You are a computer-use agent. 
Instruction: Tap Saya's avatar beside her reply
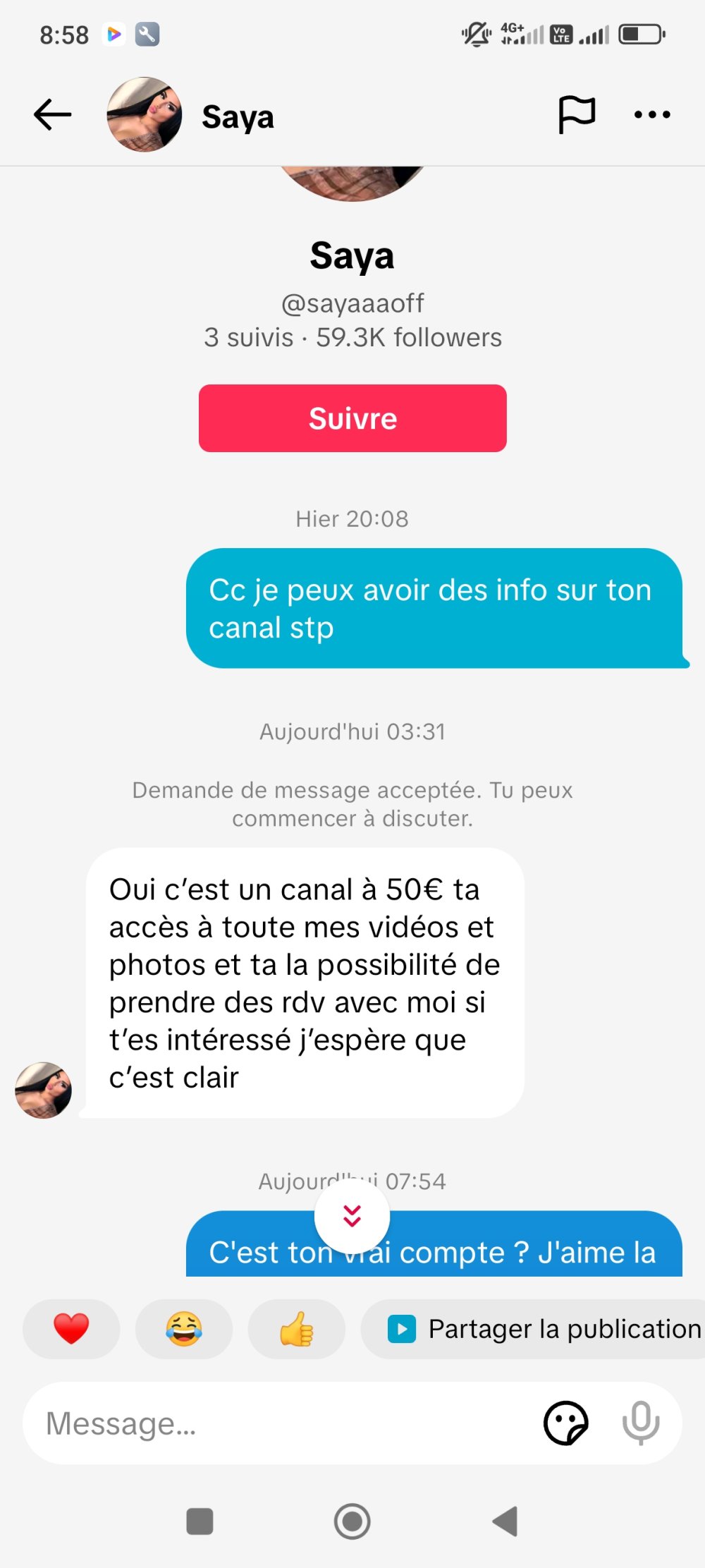pos(44,1090)
